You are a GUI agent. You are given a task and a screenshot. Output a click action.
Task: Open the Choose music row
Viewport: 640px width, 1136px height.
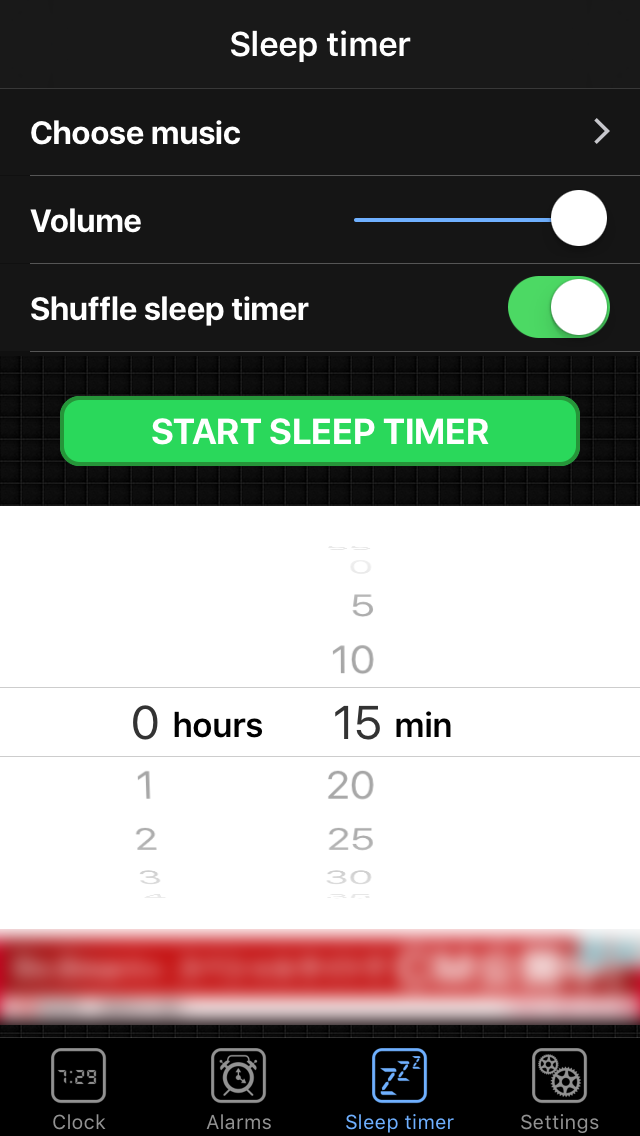pyautogui.click(x=320, y=133)
